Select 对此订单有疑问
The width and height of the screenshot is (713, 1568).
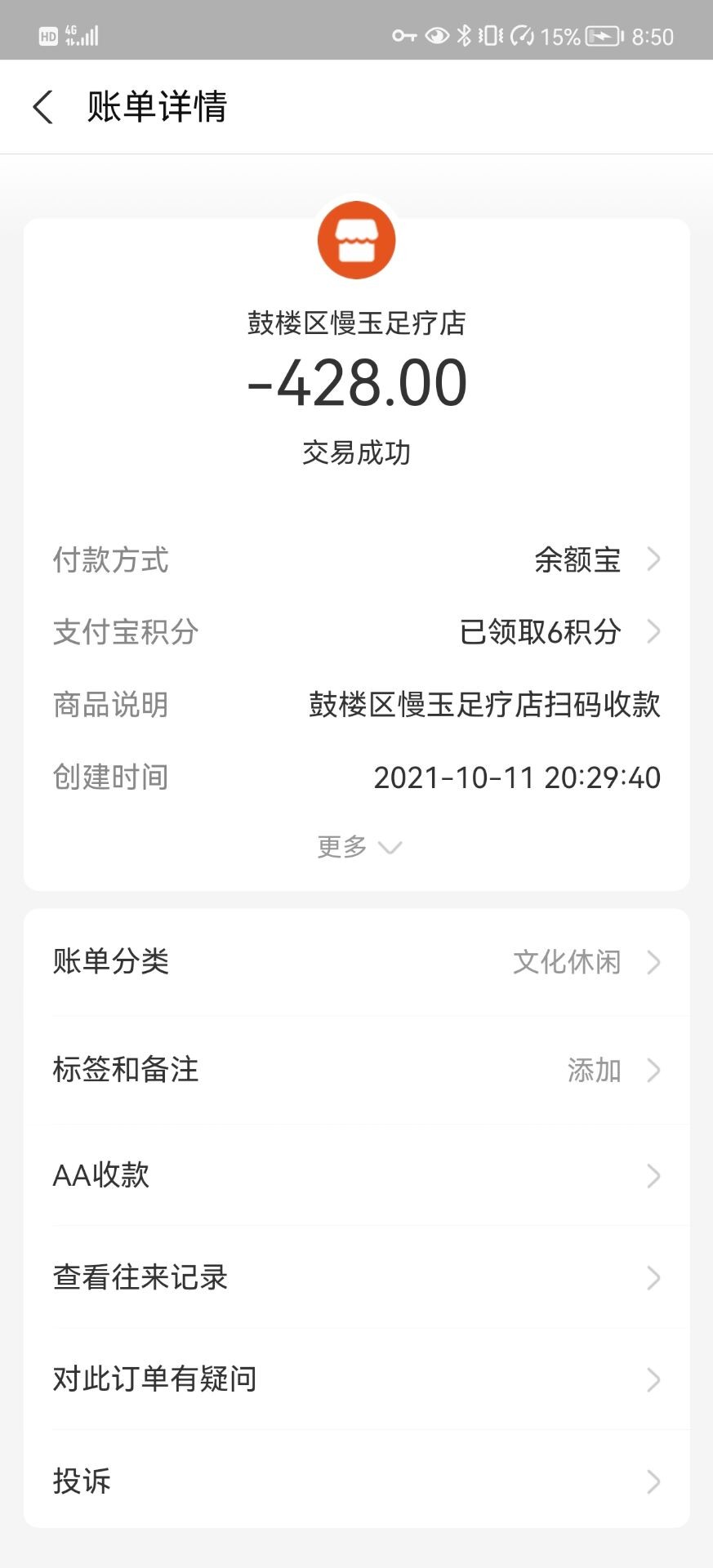click(x=356, y=1379)
